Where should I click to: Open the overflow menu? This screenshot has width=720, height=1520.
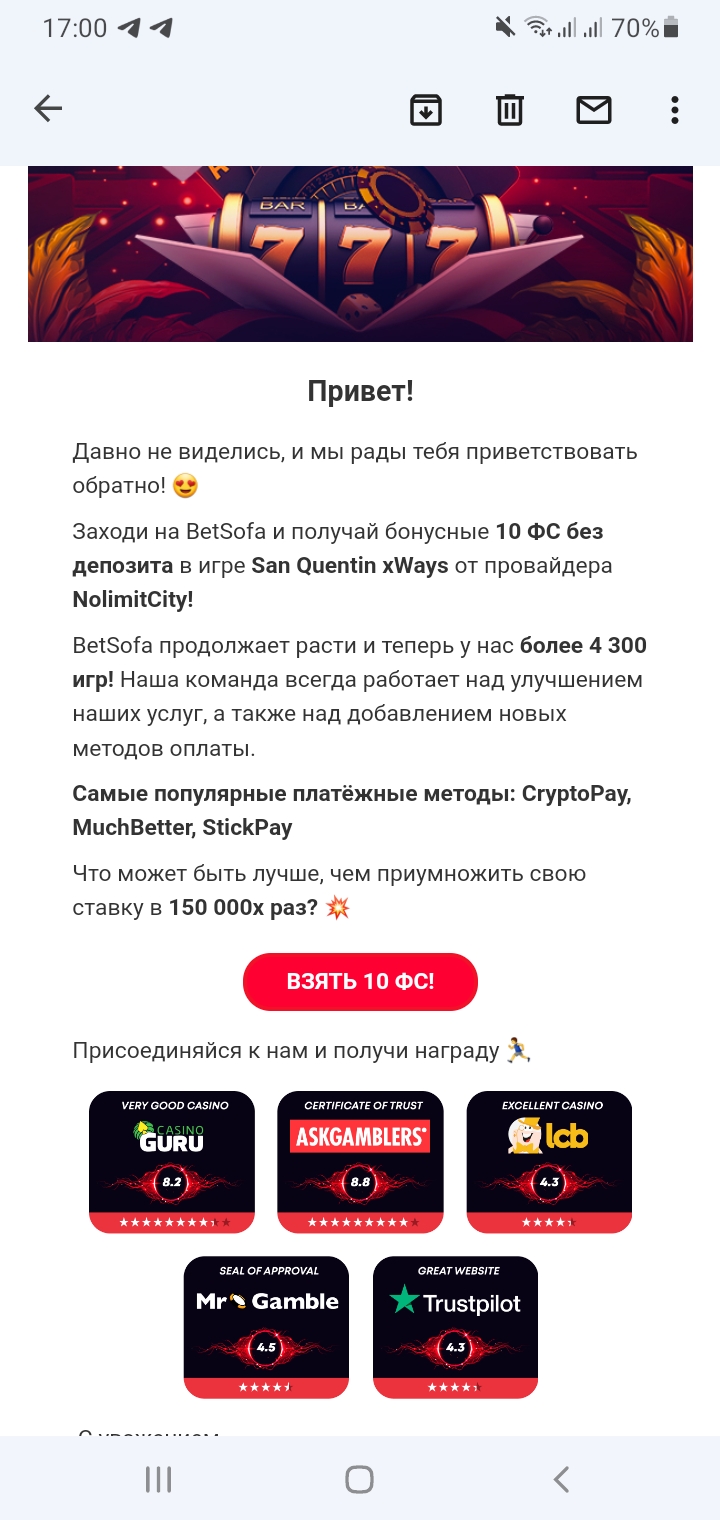(x=675, y=109)
